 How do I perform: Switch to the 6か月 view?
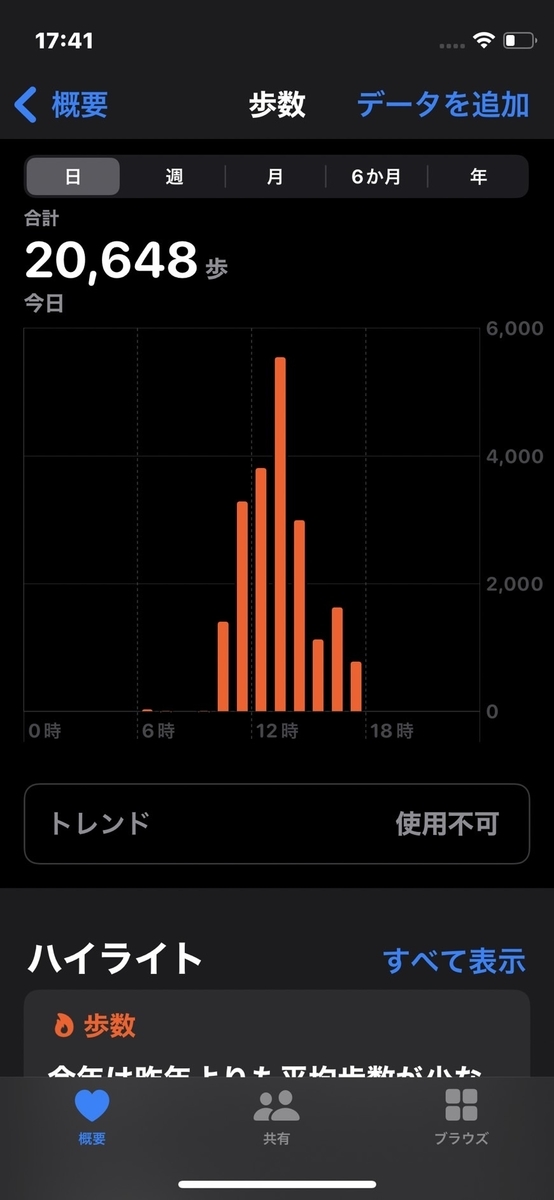(376, 177)
